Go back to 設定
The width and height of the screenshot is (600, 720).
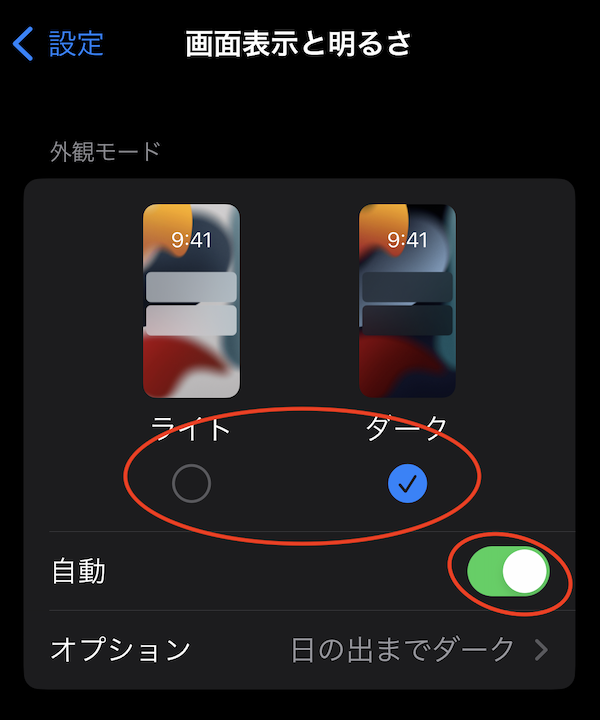60,44
